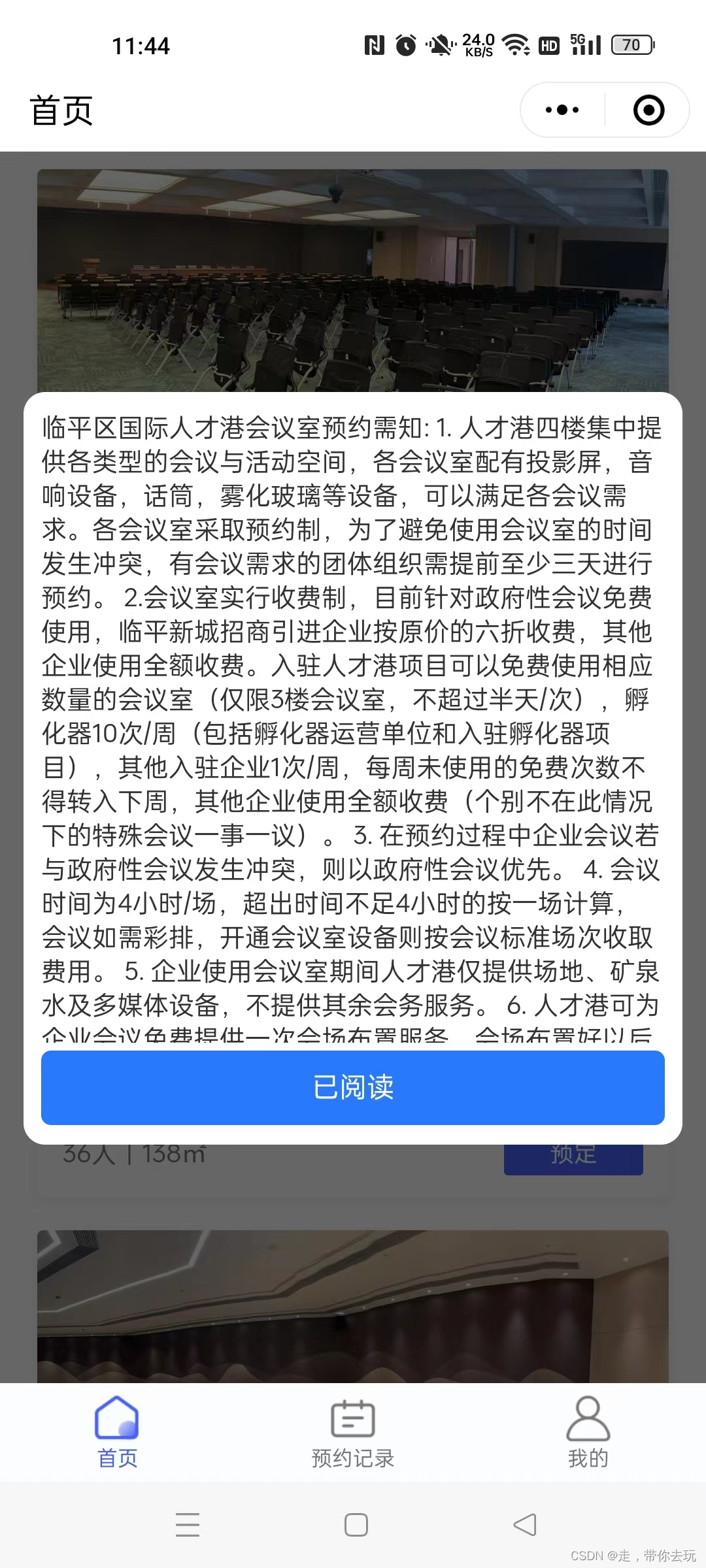Tap the conference room photo thumbnail
Viewport: 706px width, 1568px height.
353,274
